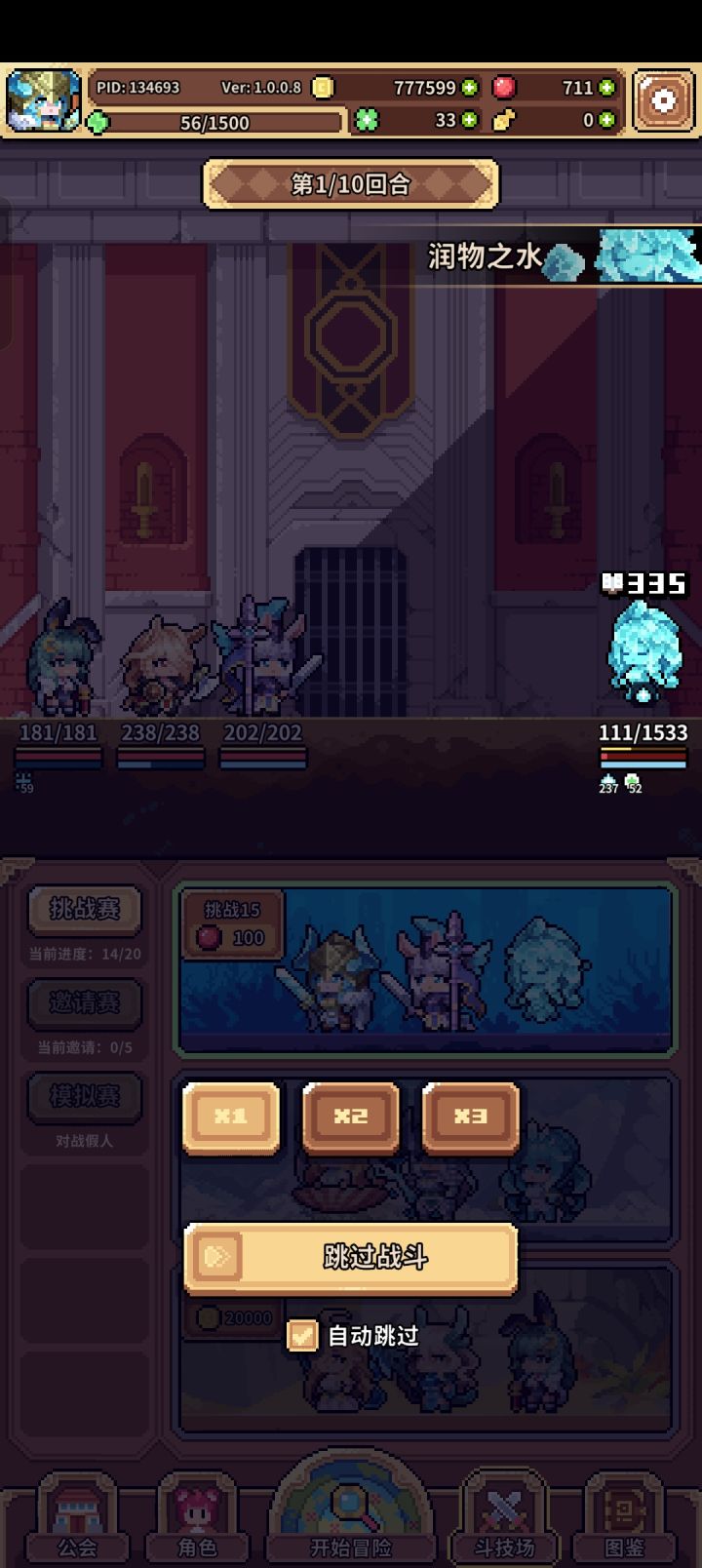Open the 挑战赛 challenge mode panel
702x1568 pixels.
pyautogui.click(x=85, y=911)
